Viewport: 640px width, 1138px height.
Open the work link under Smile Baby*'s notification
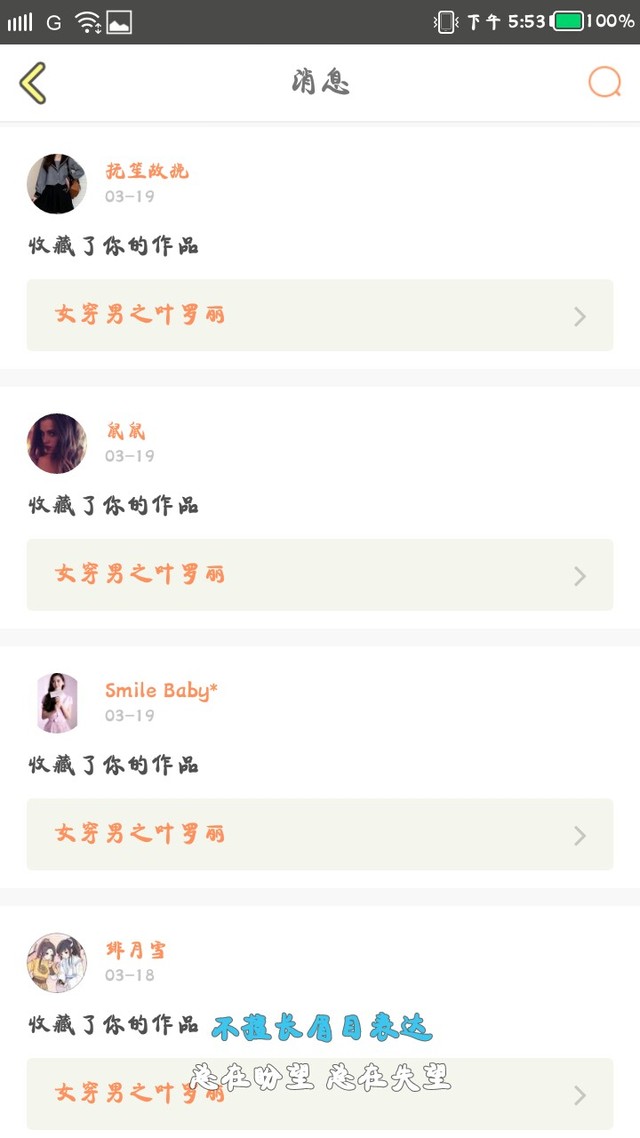[319, 834]
